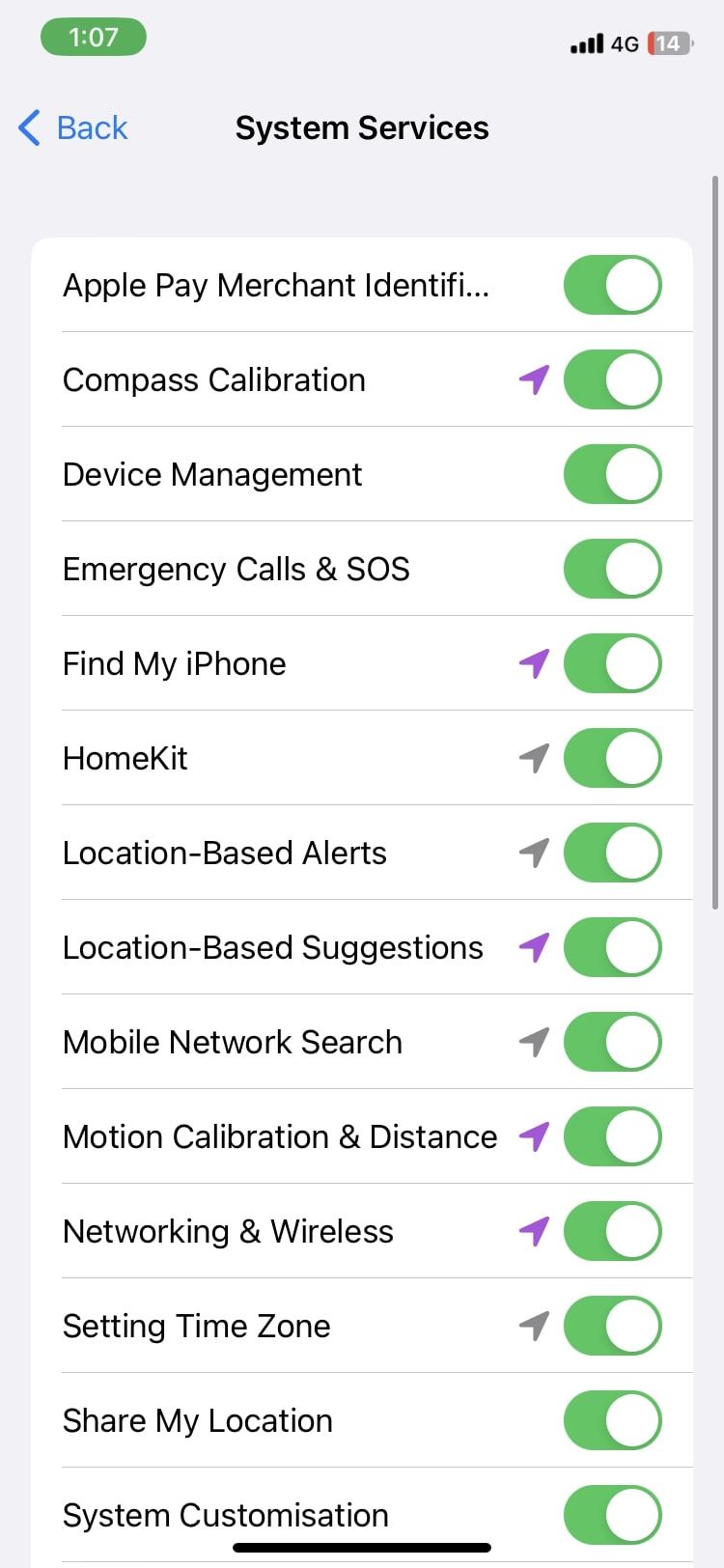Screen dimensions: 724x1568
Task: Tap the 4G network indicator
Action: pyautogui.click(x=623, y=43)
